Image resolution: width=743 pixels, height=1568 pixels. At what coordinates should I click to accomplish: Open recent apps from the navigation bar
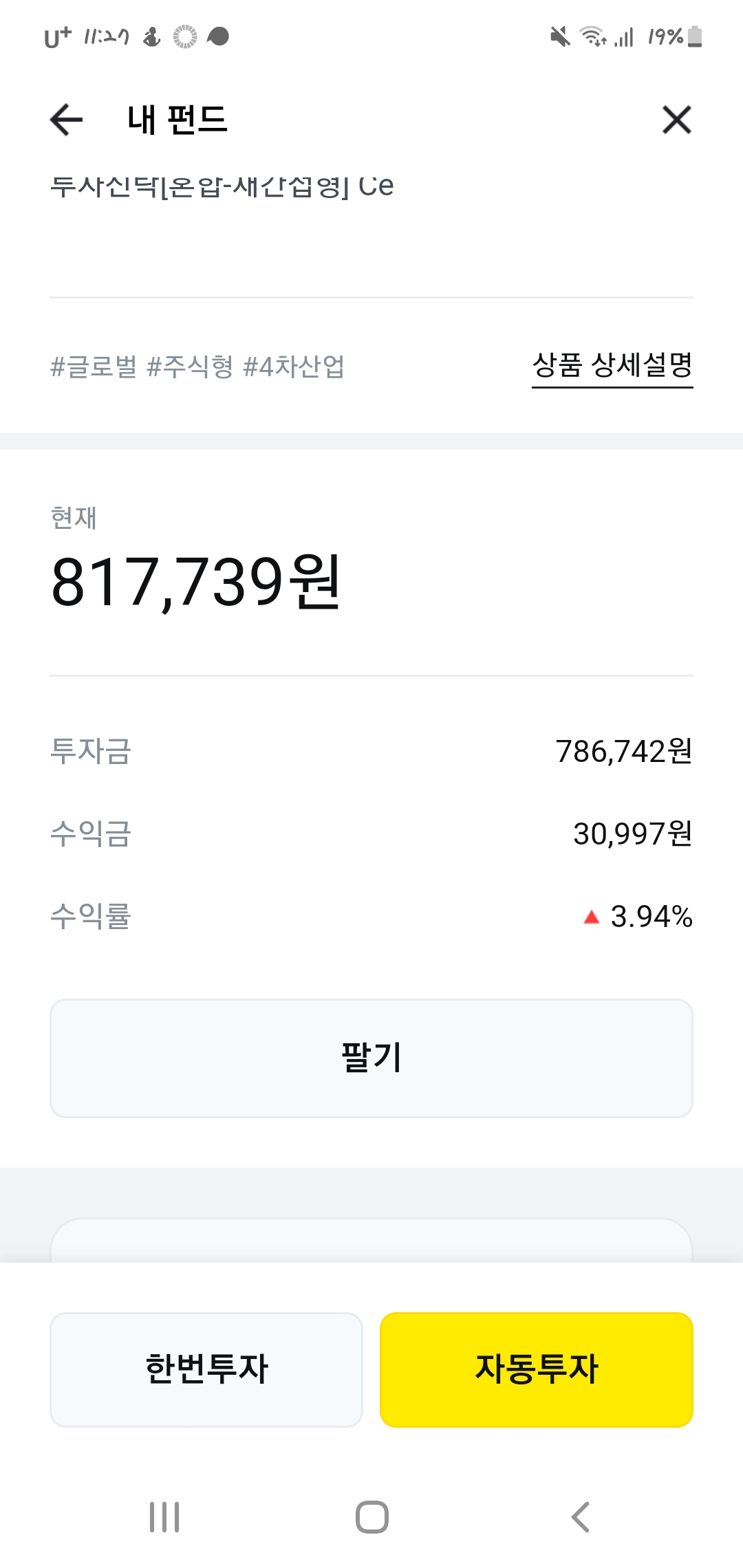pyautogui.click(x=165, y=1516)
